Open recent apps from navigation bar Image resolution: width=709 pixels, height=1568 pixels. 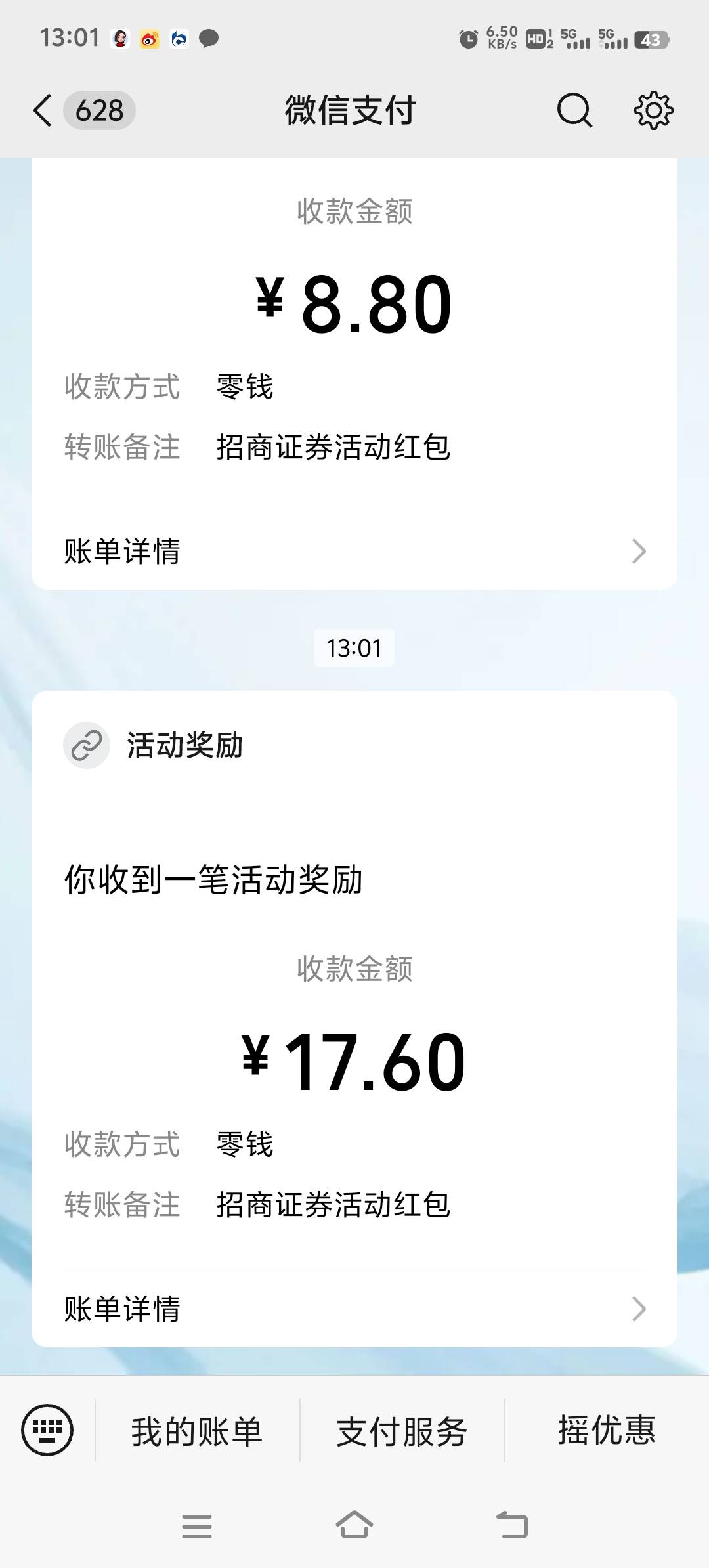coord(197,1526)
